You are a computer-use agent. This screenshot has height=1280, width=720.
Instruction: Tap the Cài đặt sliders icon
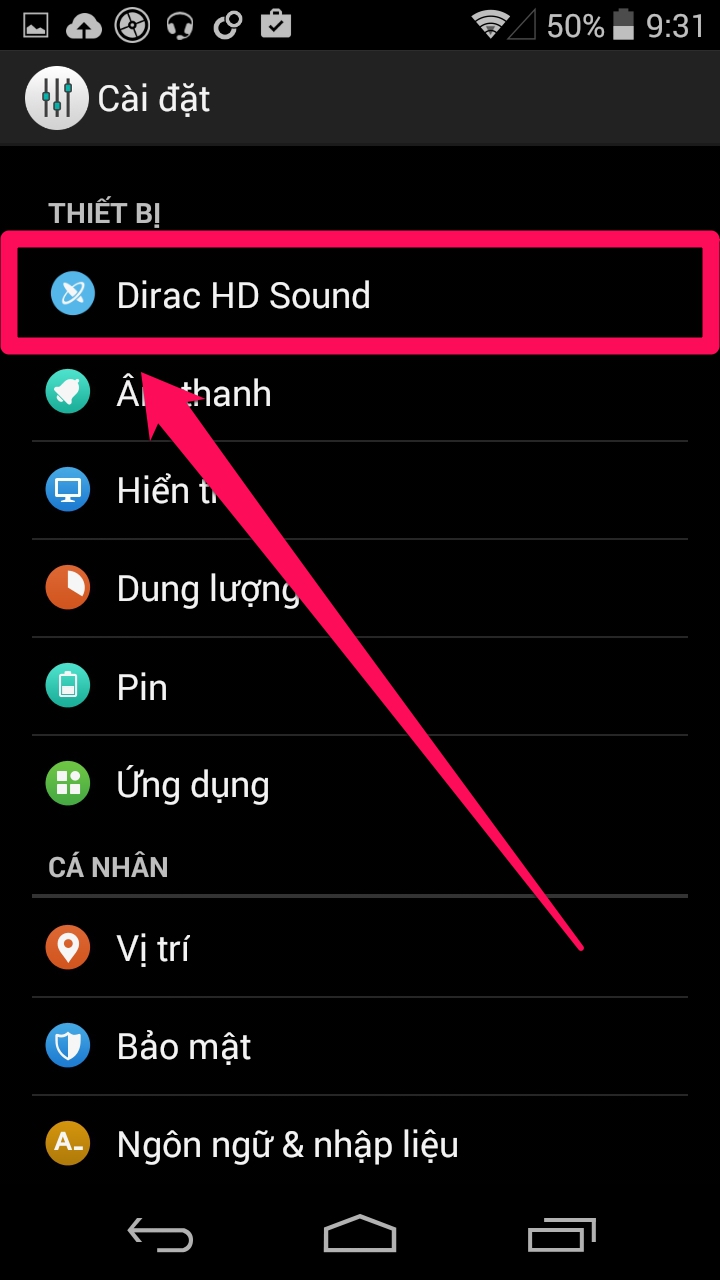(56, 97)
